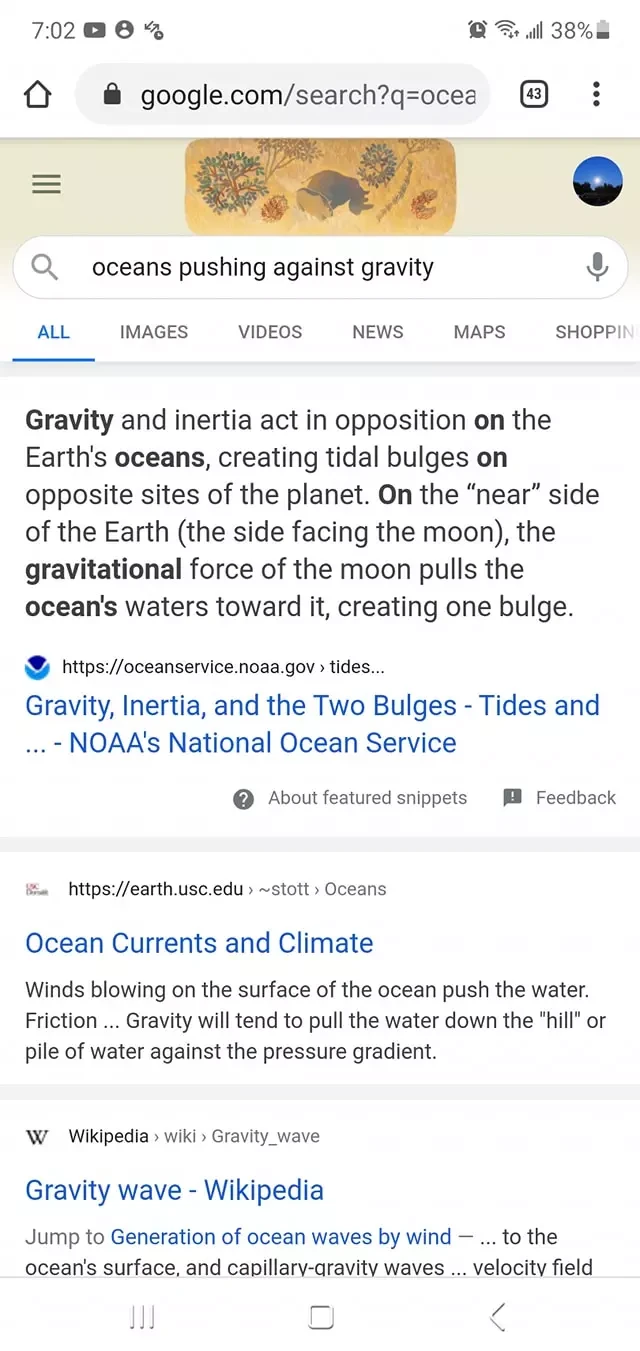This screenshot has height=1351, width=640.
Task: Open the Chrome overflow menu
Action: pos(596,95)
